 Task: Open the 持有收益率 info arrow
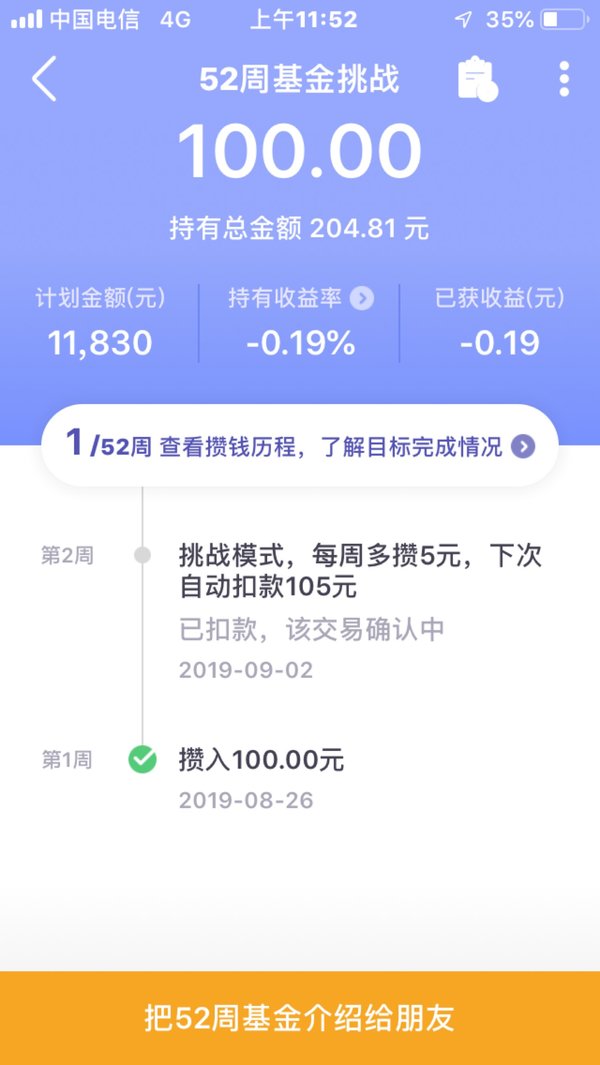361,298
